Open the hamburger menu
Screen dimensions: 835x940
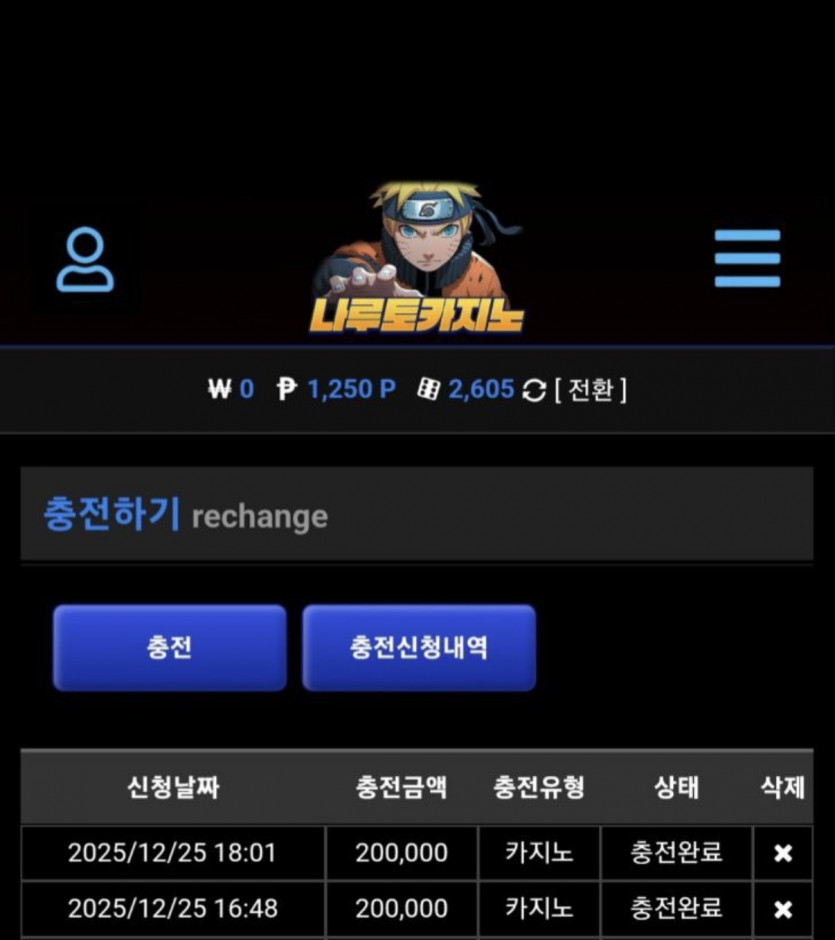(x=747, y=258)
